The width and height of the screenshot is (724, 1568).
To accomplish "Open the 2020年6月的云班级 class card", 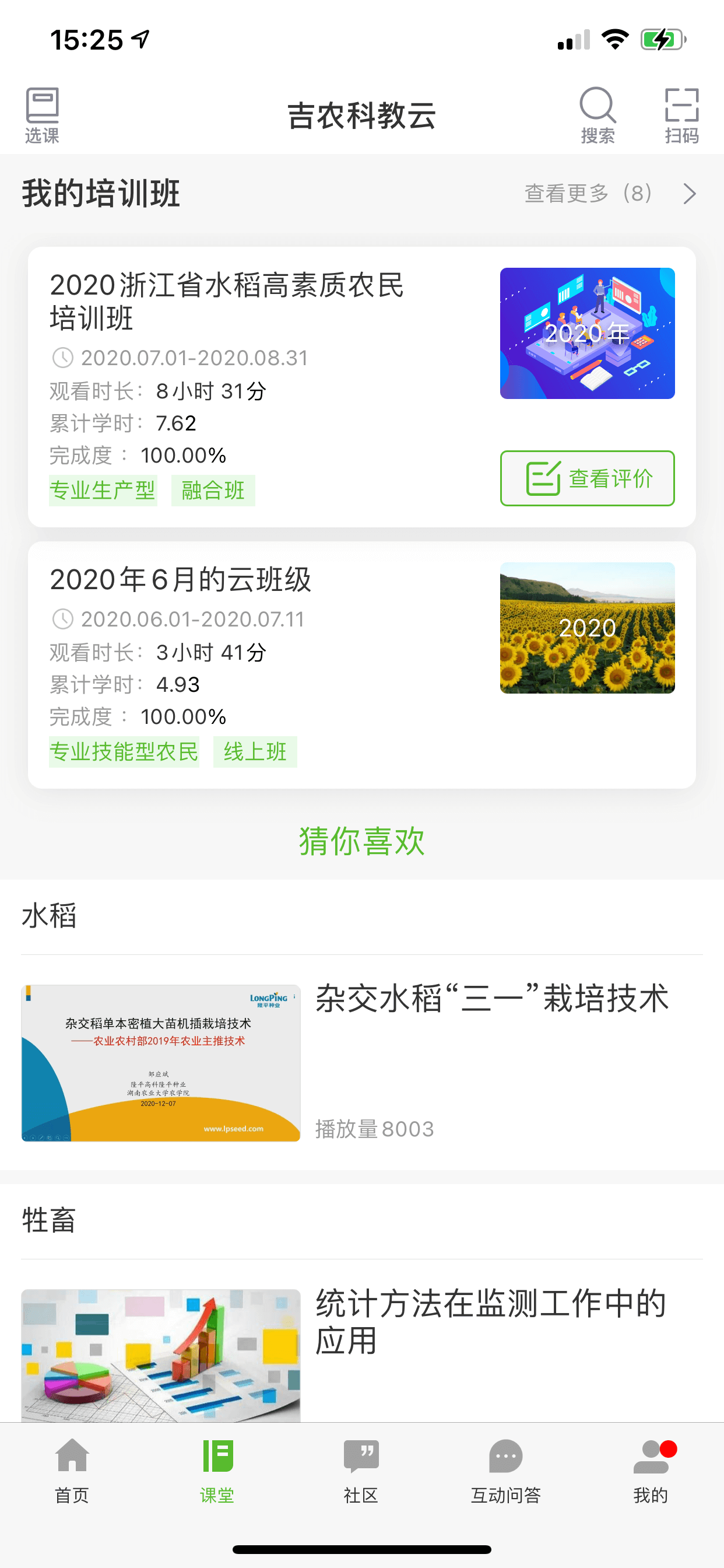I will (362, 666).
